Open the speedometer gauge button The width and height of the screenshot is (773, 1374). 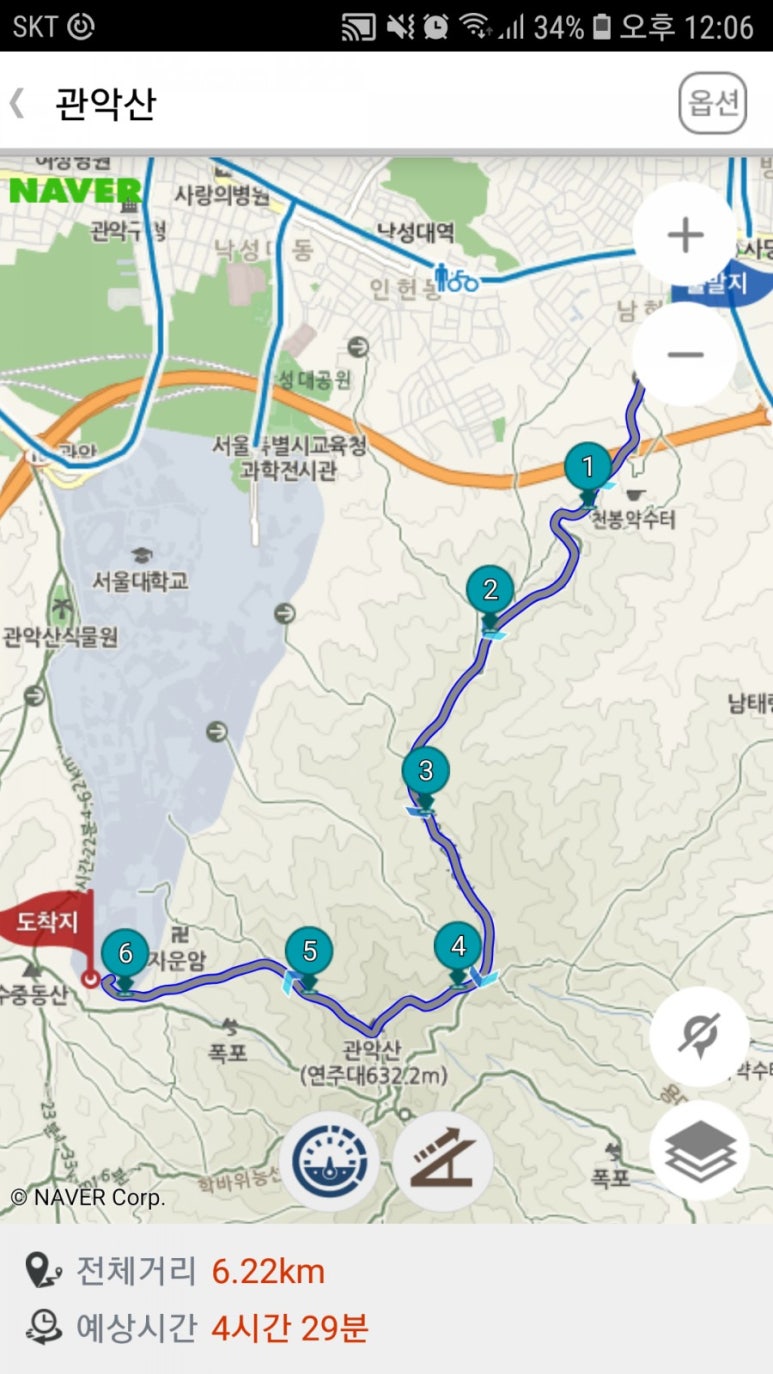[330, 1162]
